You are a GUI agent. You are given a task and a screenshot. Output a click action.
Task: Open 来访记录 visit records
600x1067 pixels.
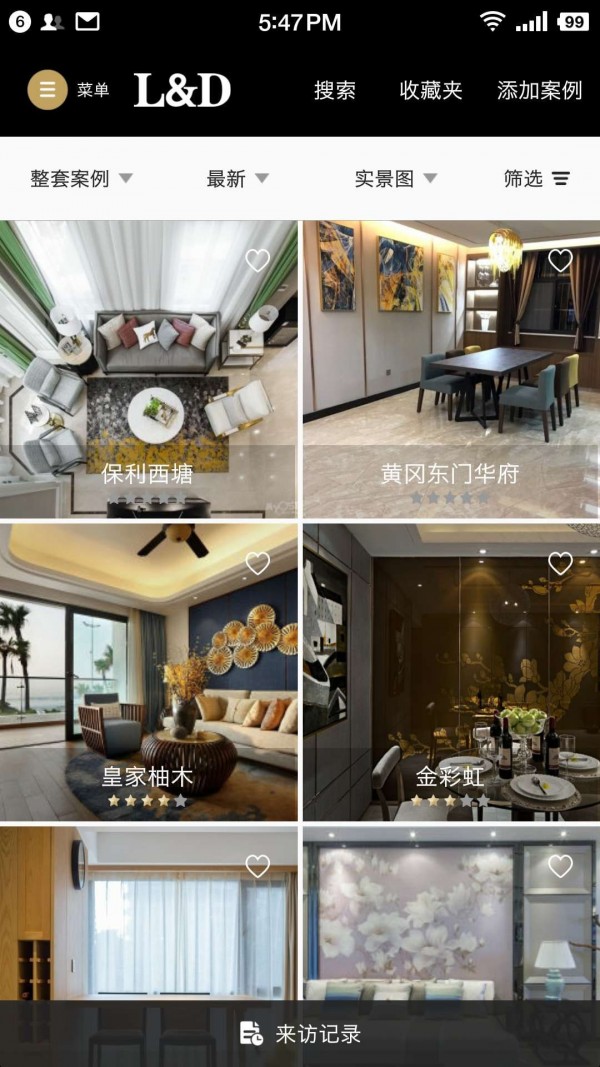tap(300, 1034)
